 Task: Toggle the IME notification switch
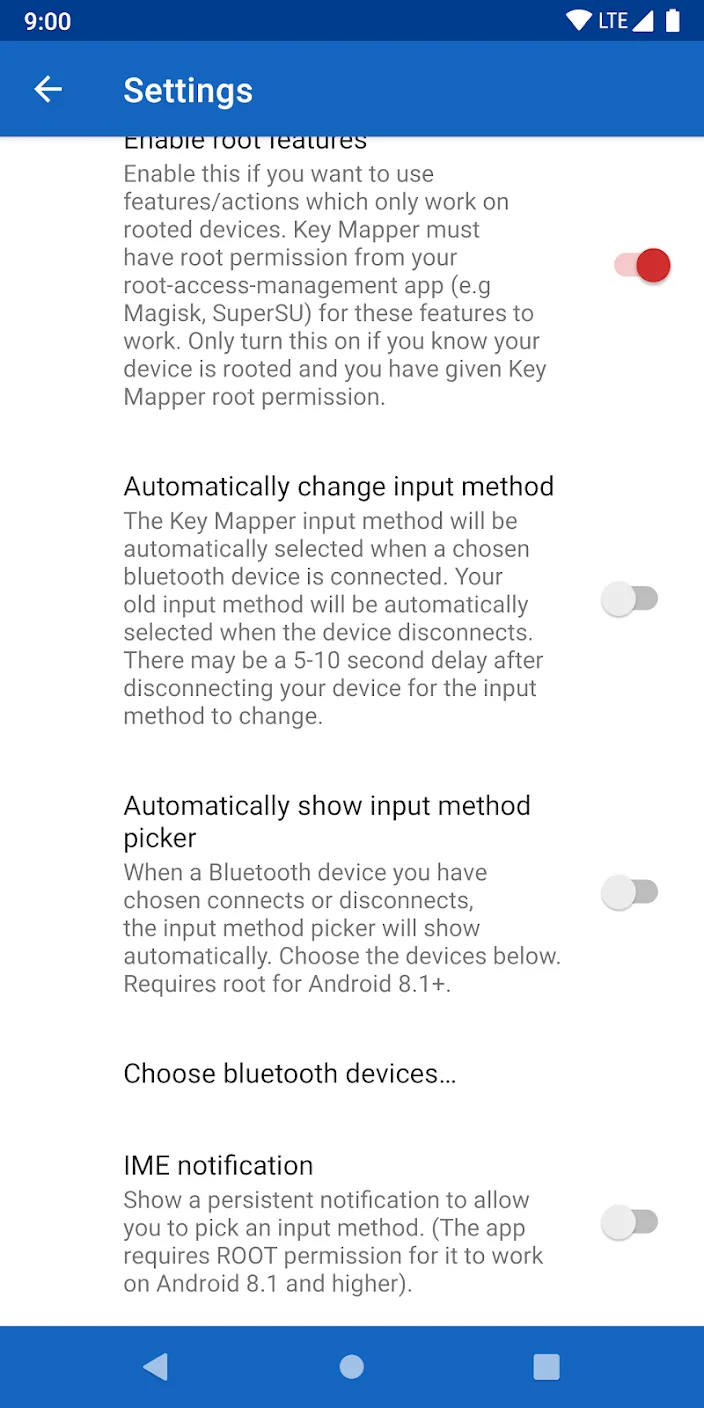(630, 1222)
